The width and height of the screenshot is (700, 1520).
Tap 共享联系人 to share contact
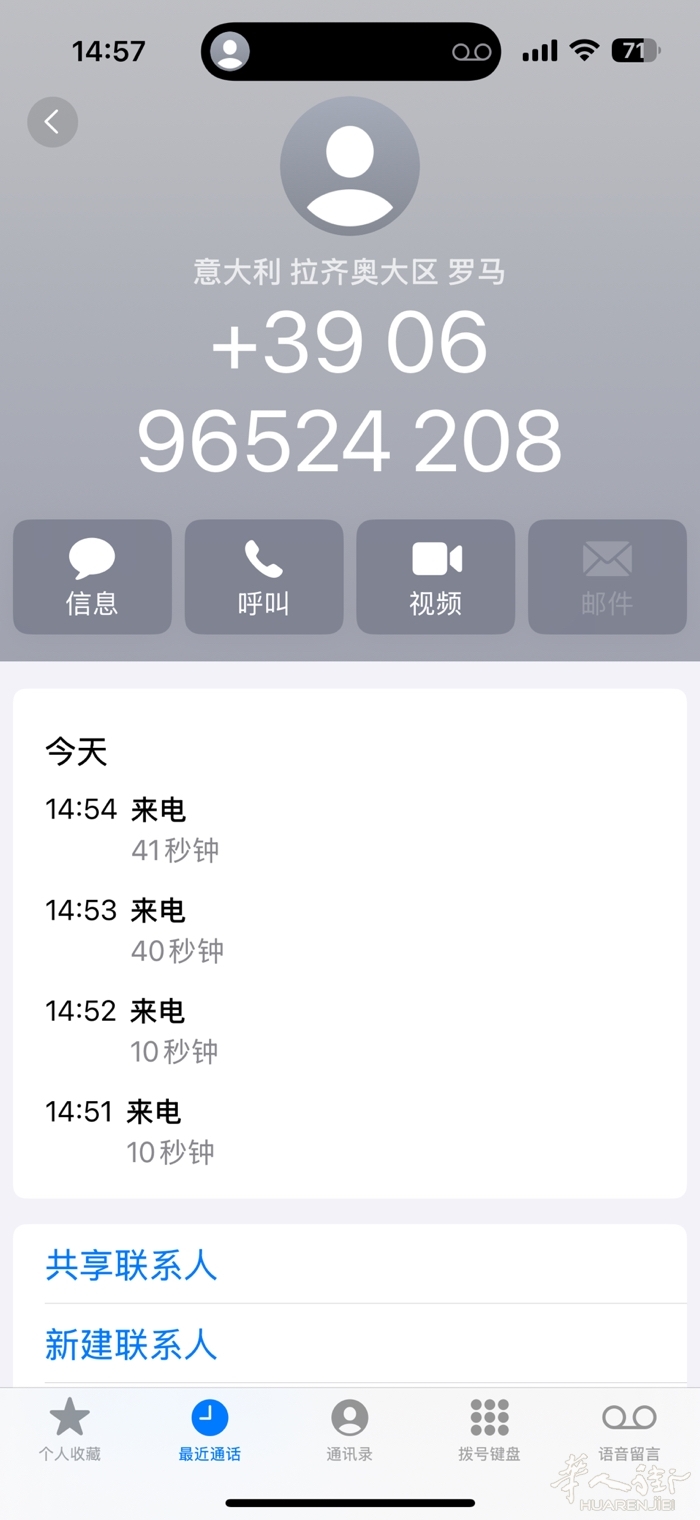coord(131,1265)
